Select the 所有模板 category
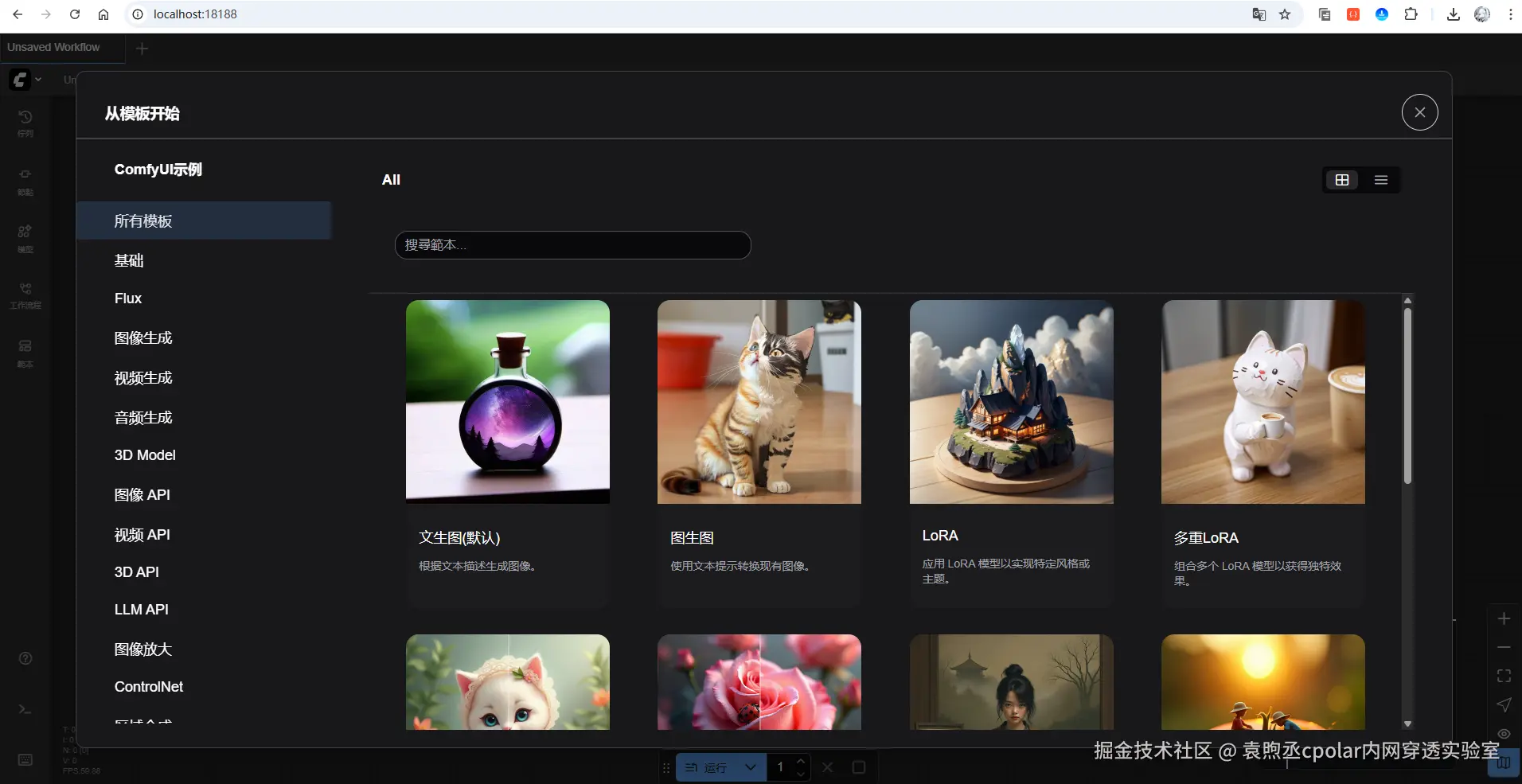Image resolution: width=1522 pixels, height=784 pixels. coord(143,220)
